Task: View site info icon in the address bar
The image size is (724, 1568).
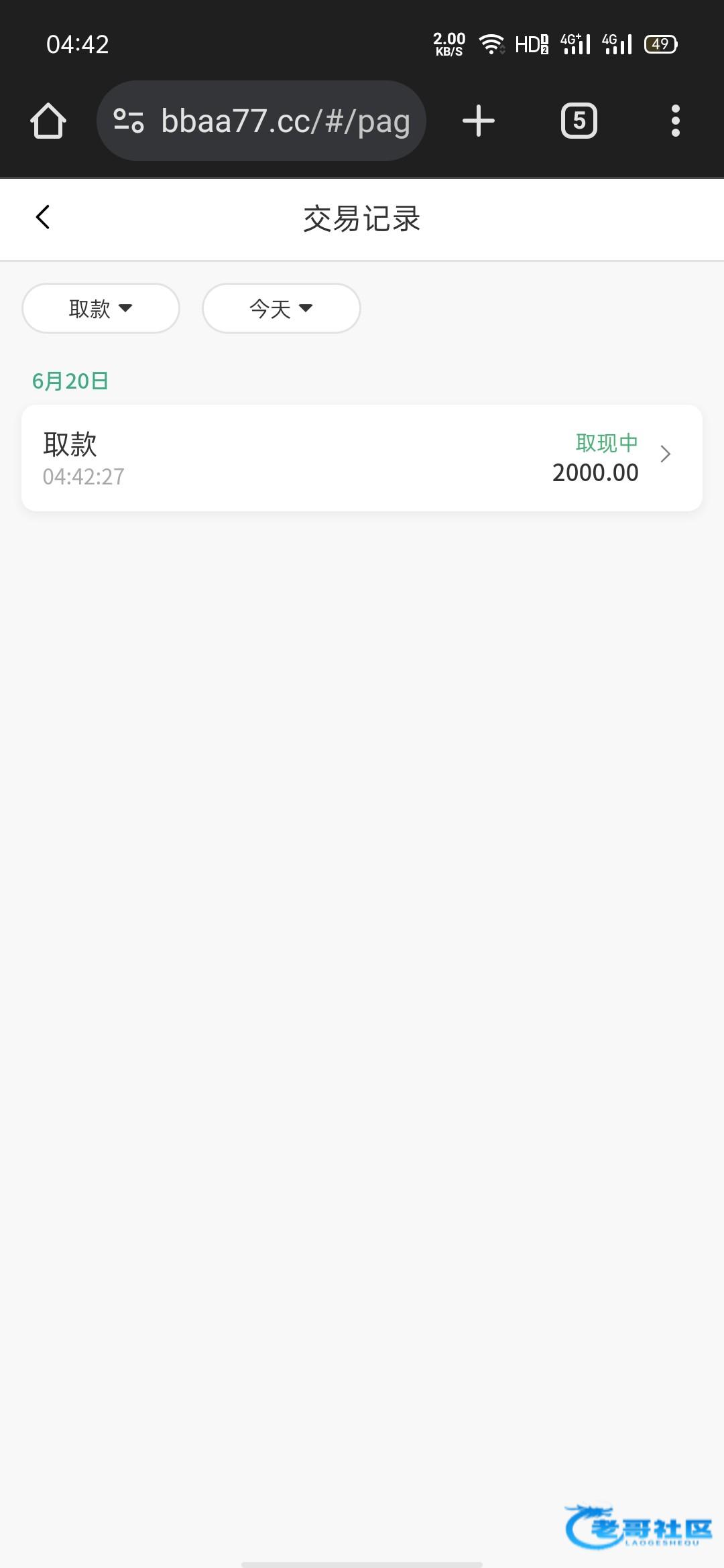Action: 129,121
